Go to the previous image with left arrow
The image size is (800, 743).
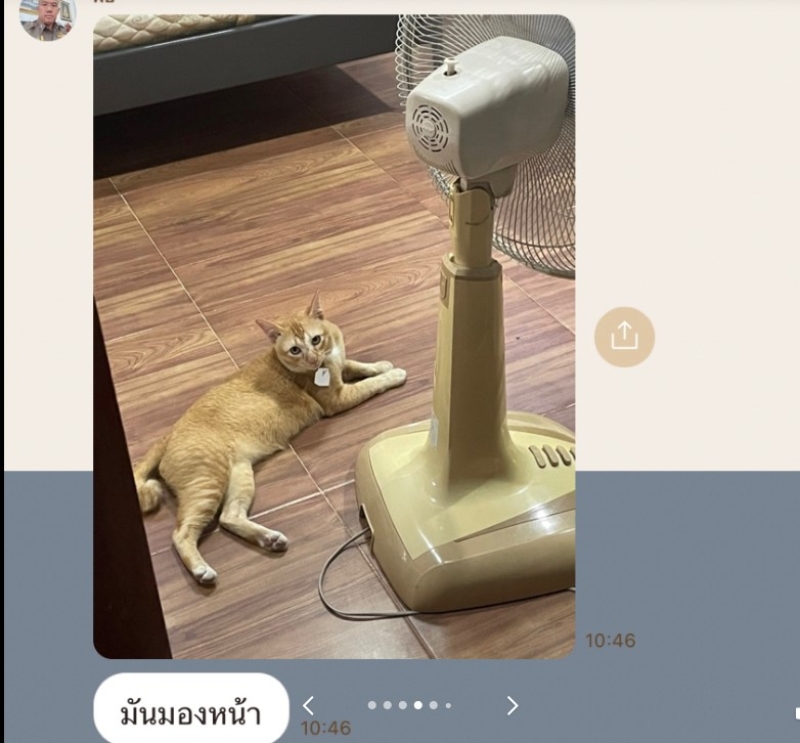[308, 706]
